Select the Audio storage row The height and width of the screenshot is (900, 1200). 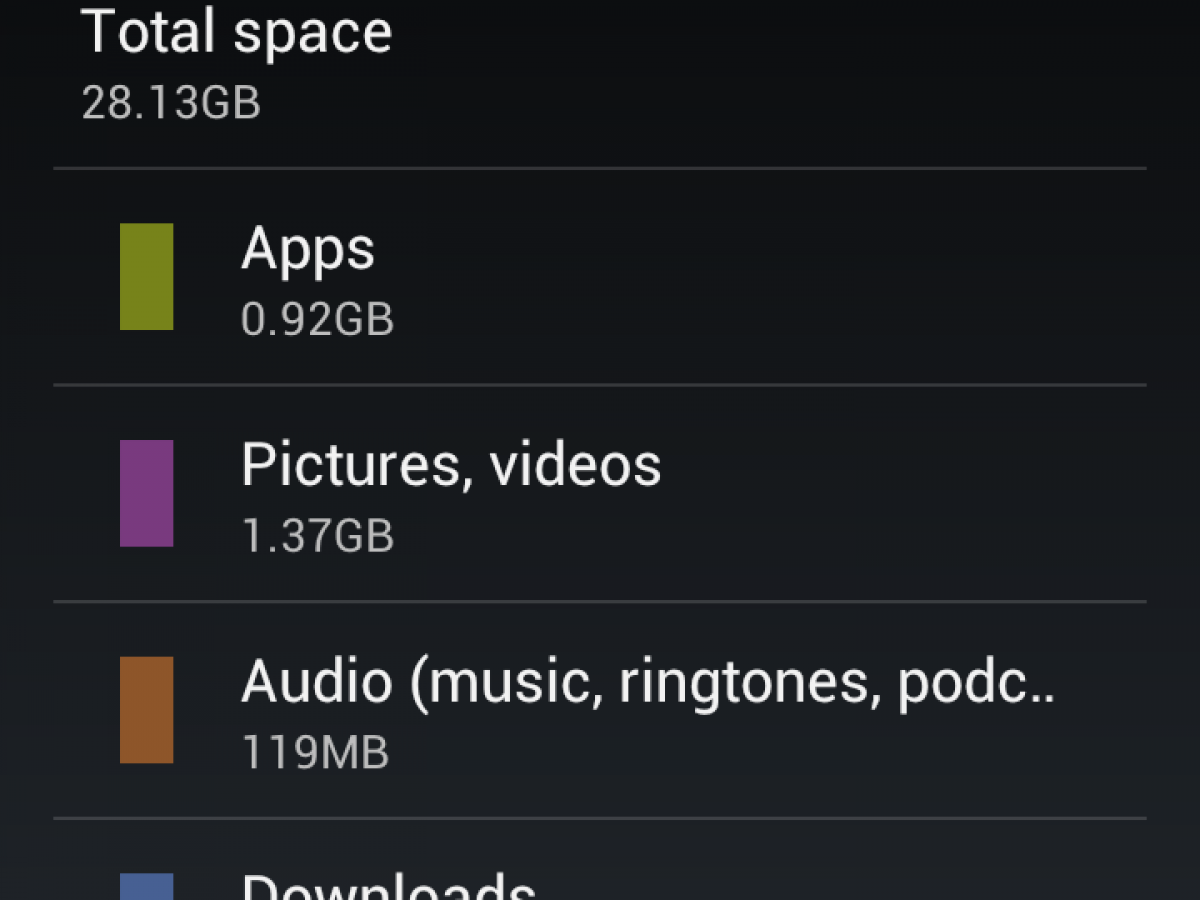[600, 710]
